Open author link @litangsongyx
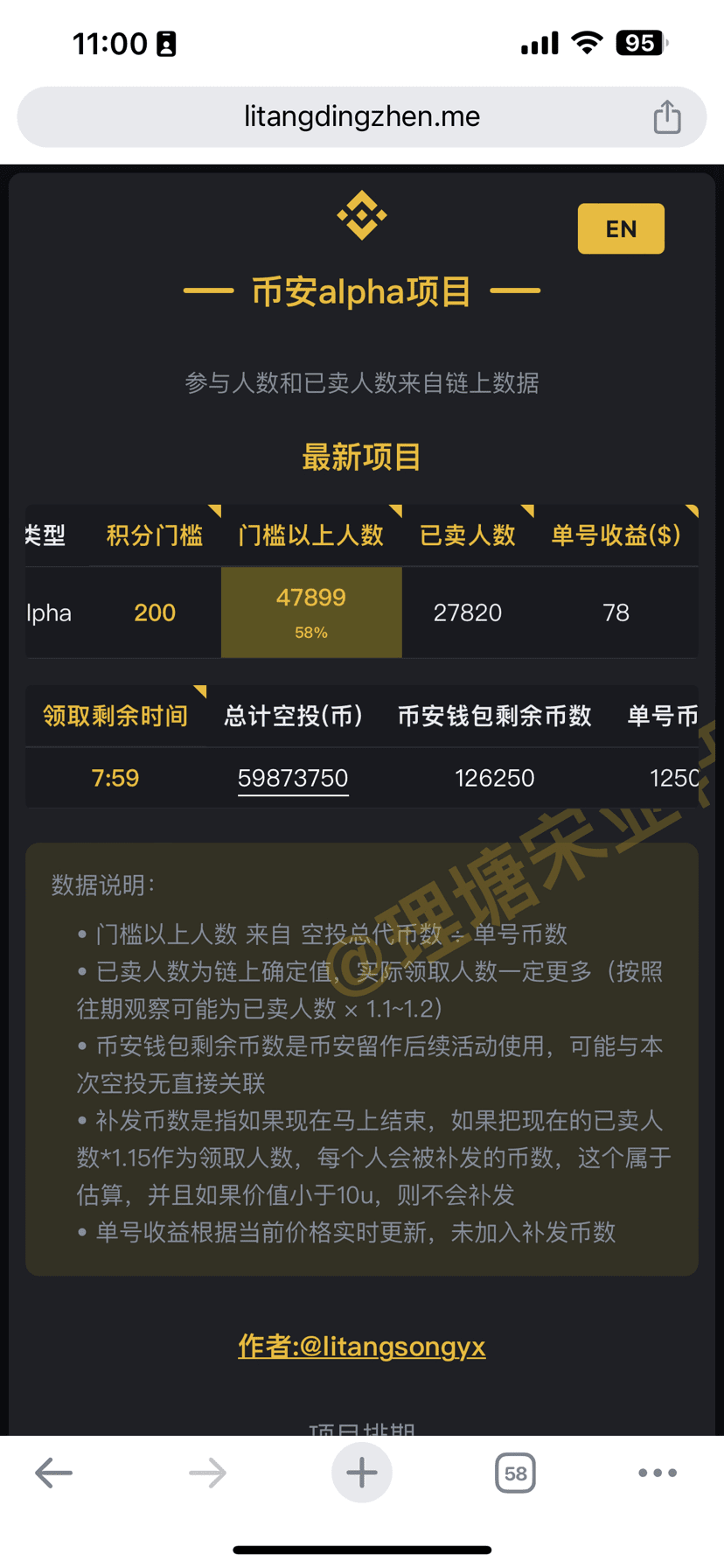Screen dimensions: 724x1568 pyautogui.click(x=361, y=1346)
